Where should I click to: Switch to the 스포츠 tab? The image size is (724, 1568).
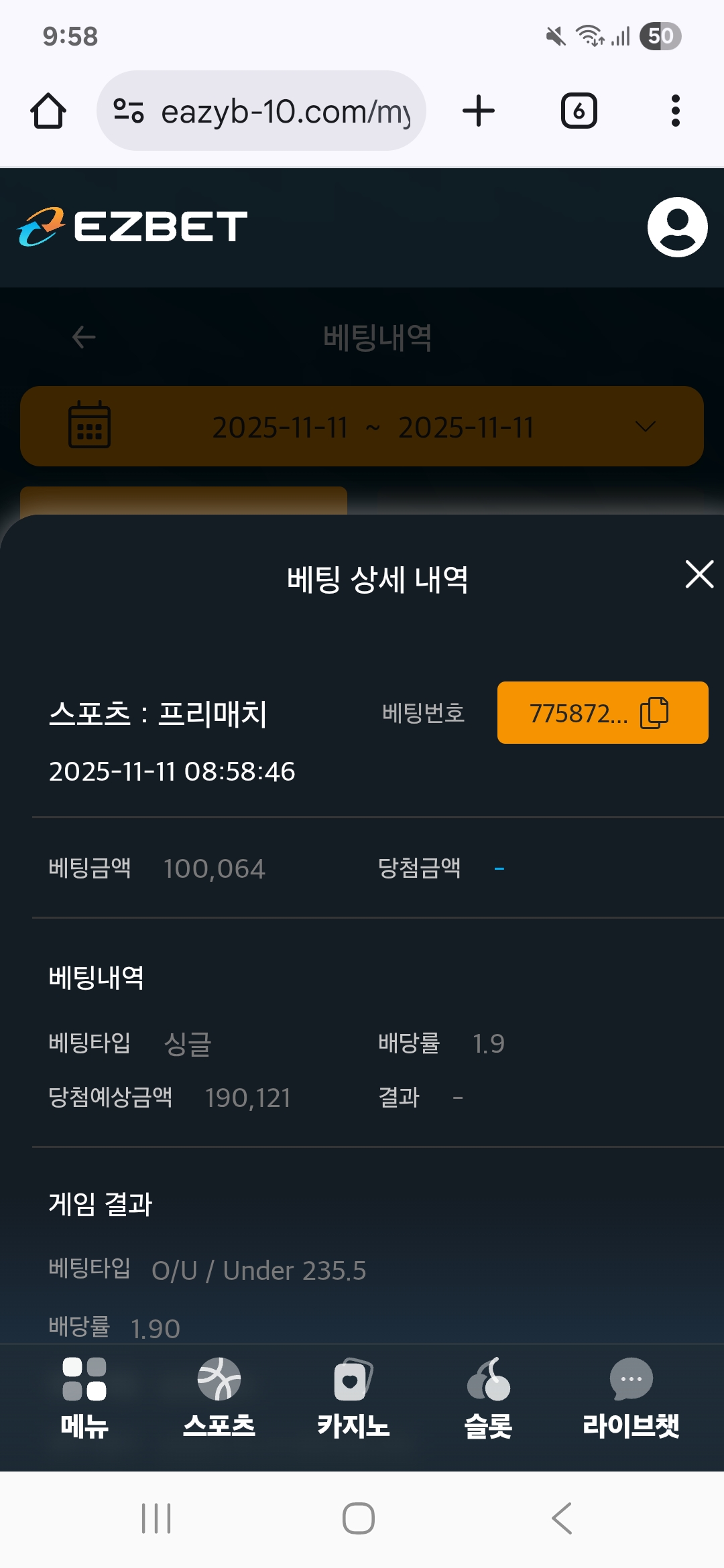click(219, 1397)
